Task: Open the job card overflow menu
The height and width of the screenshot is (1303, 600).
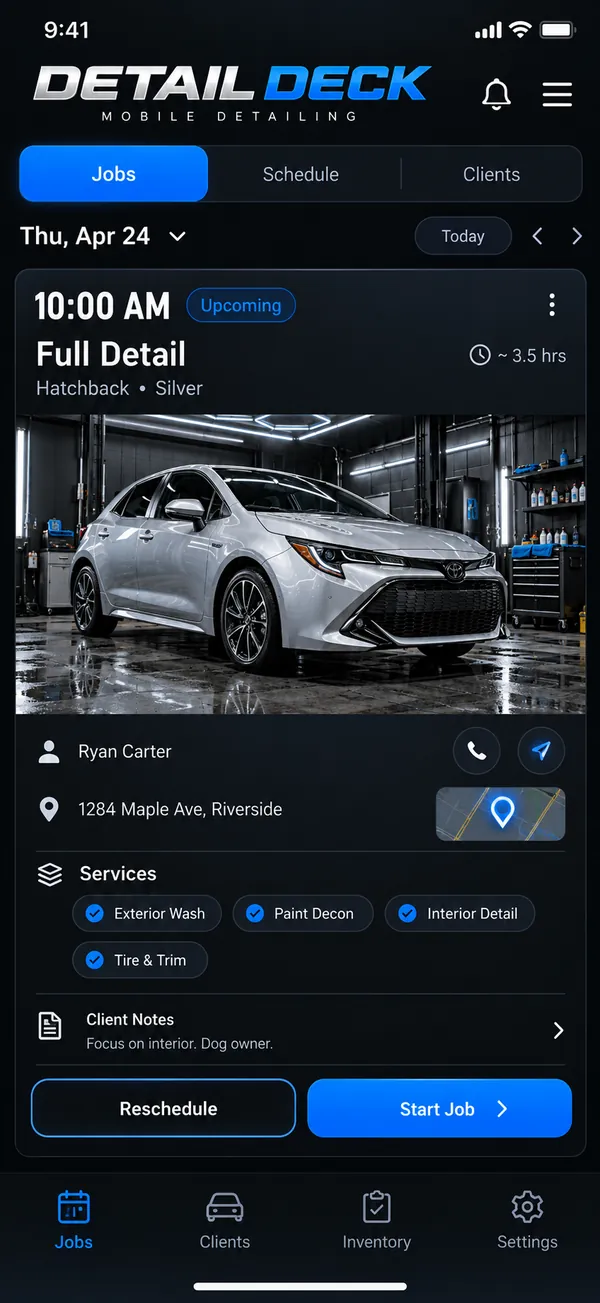Action: click(x=552, y=305)
